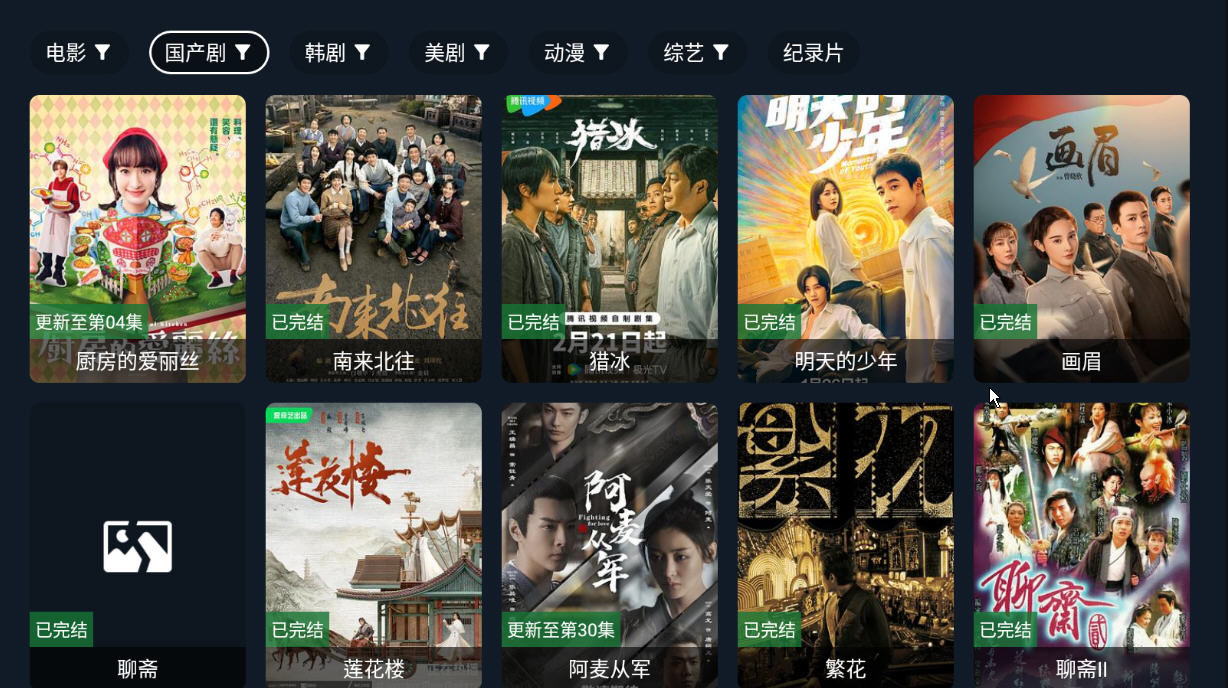This screenshot has width=1228, height=688.
Task: Open the 阿麦从军 drama card
Action: point(609,545)
